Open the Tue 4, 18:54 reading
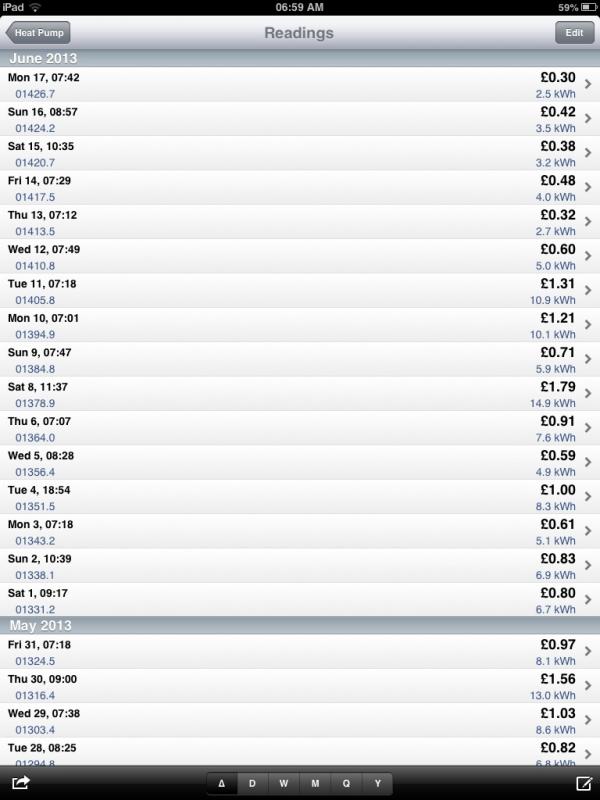Screen dimensions: 600x800 pos(300,497)
